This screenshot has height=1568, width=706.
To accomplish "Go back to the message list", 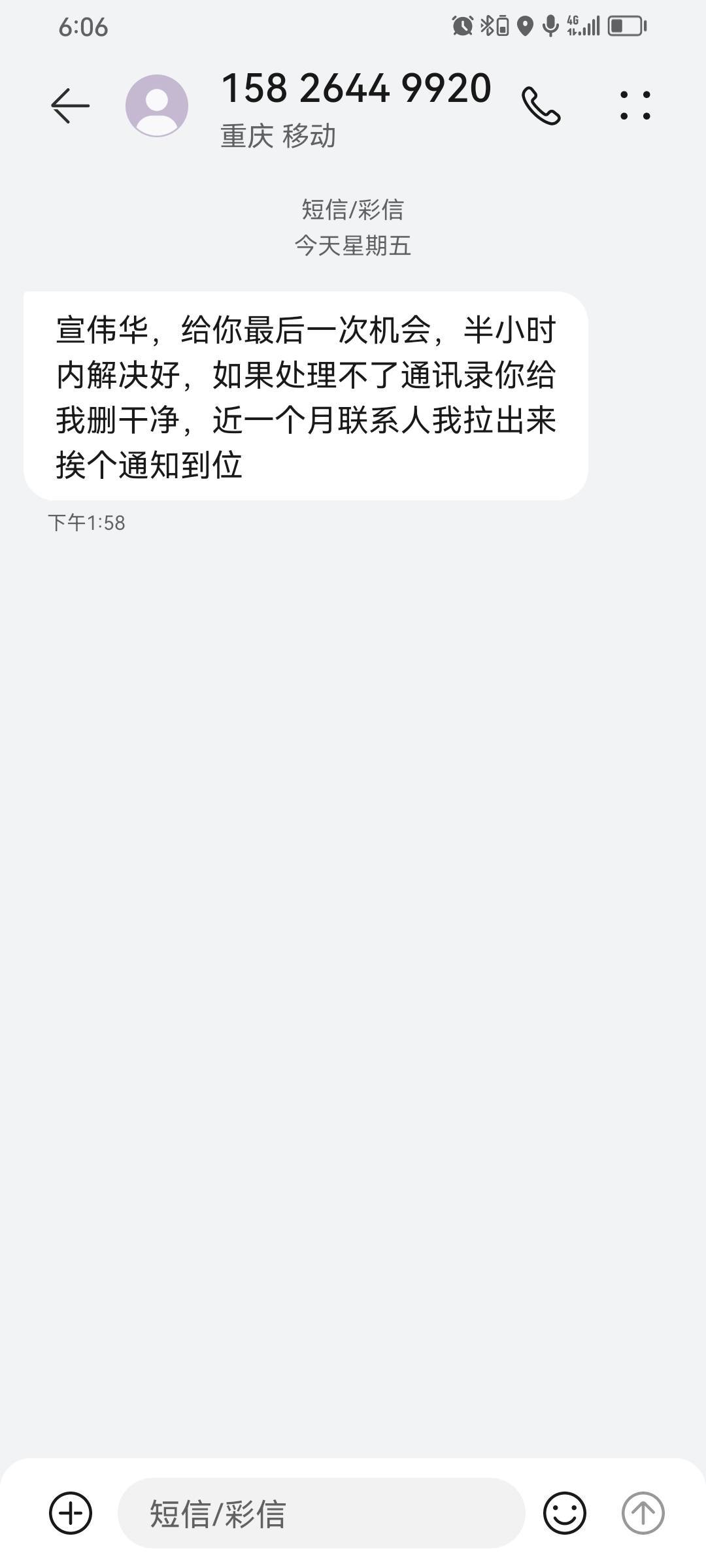I will 70,106.
